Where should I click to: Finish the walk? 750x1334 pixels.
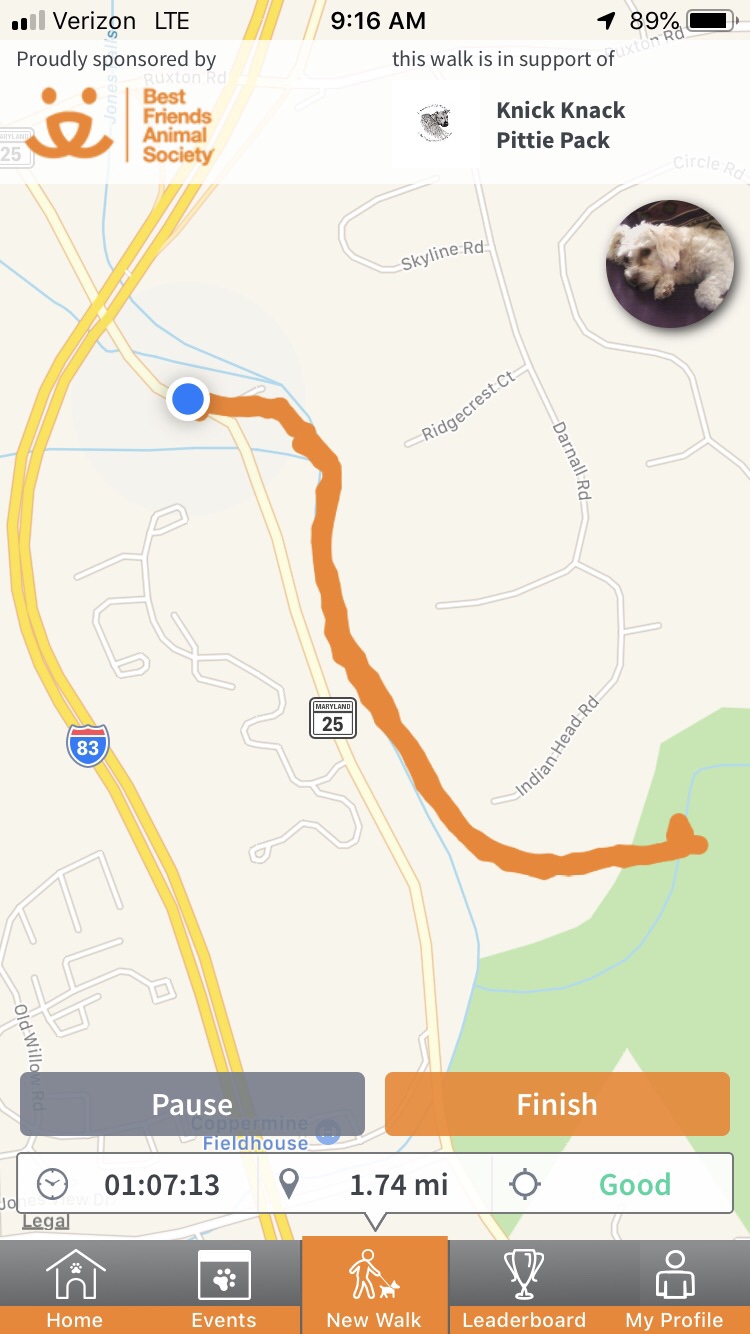tap(557, 1104)
